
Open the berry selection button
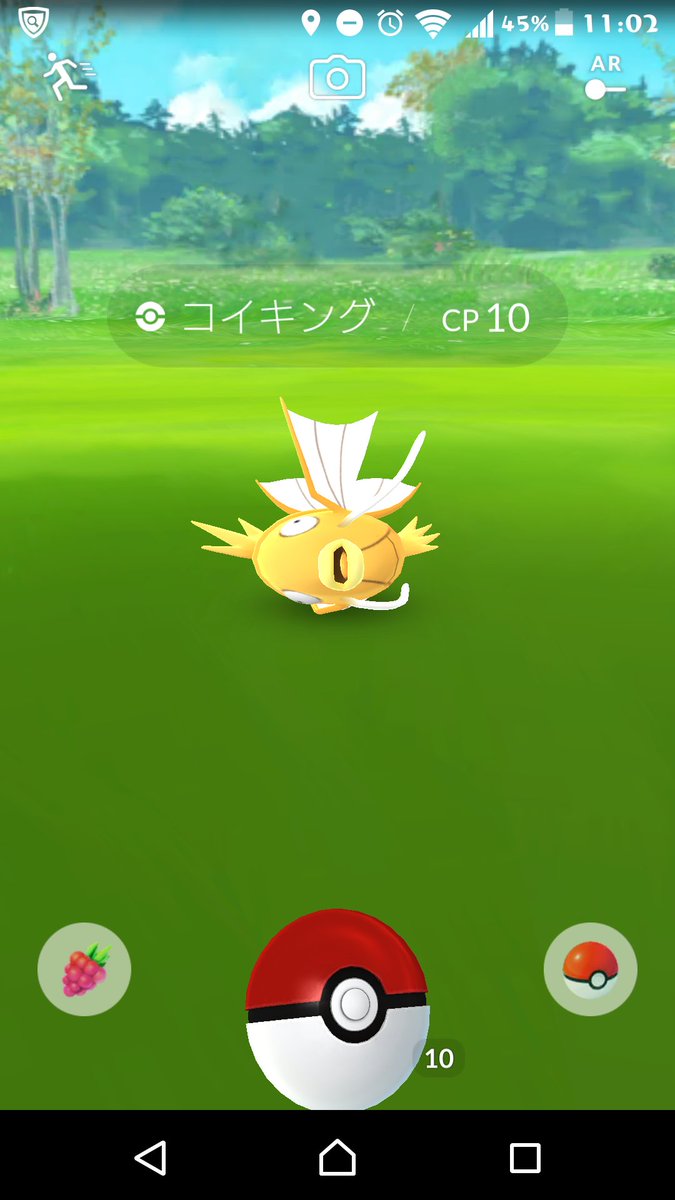(x=84, y=969)
